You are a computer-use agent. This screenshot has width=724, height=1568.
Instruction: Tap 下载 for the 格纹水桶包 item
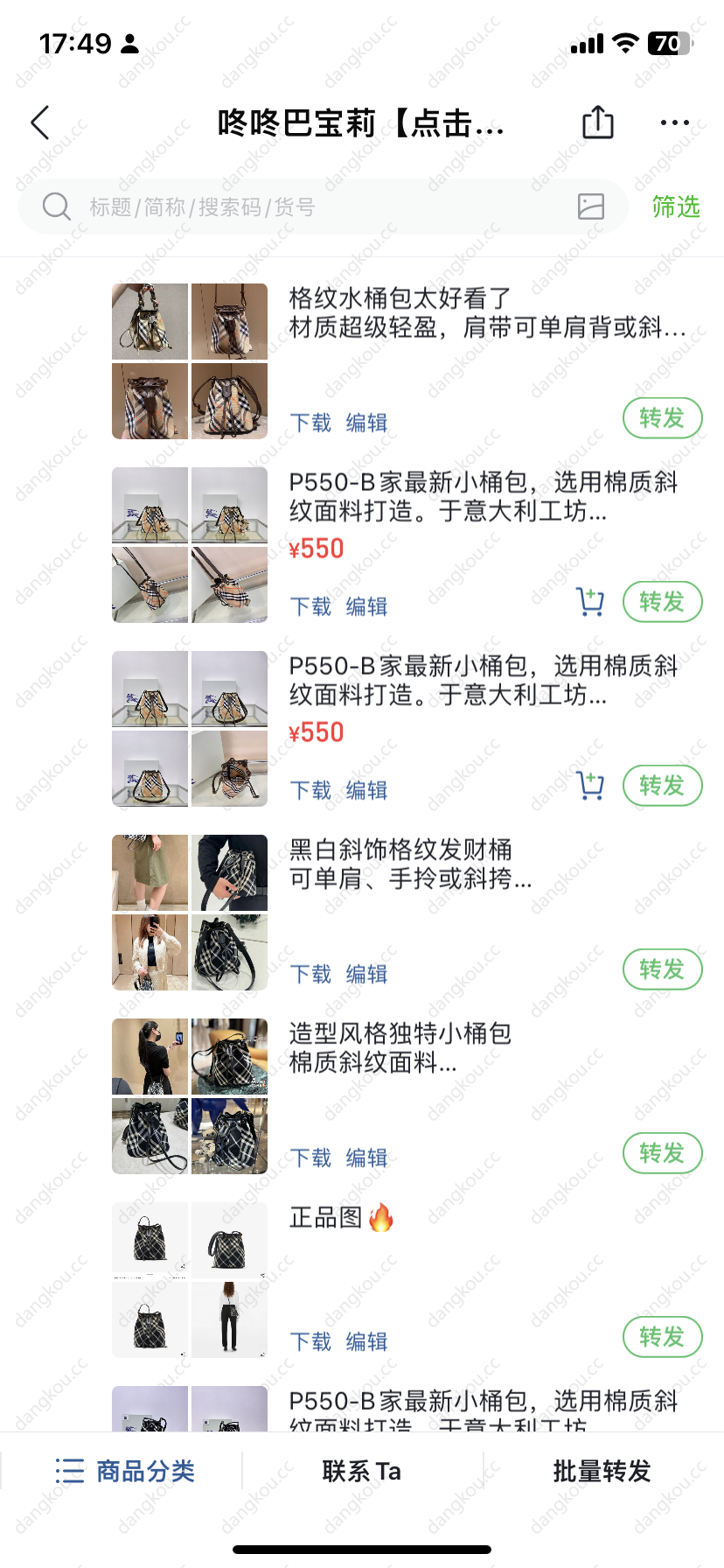click(x=310, y=423)
